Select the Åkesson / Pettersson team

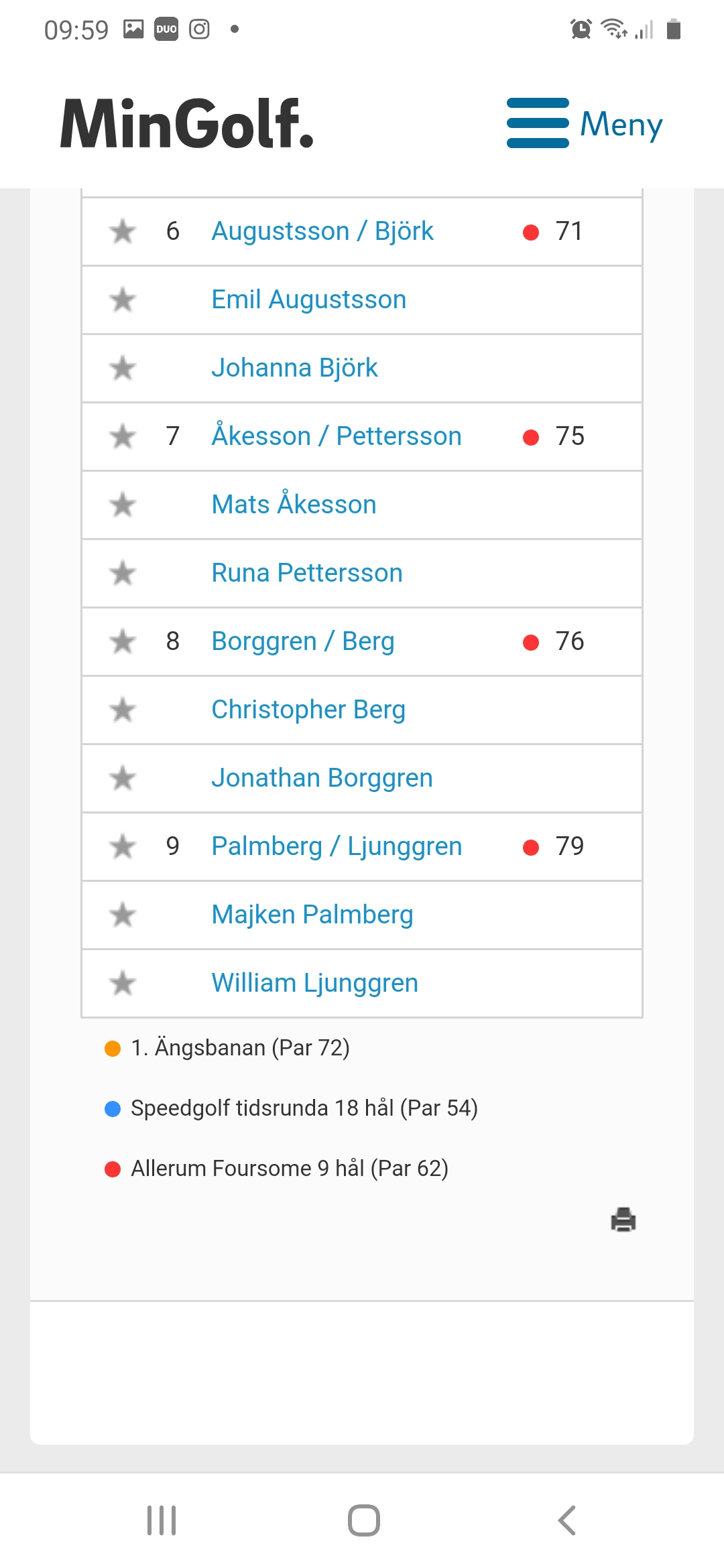point(337,436)
